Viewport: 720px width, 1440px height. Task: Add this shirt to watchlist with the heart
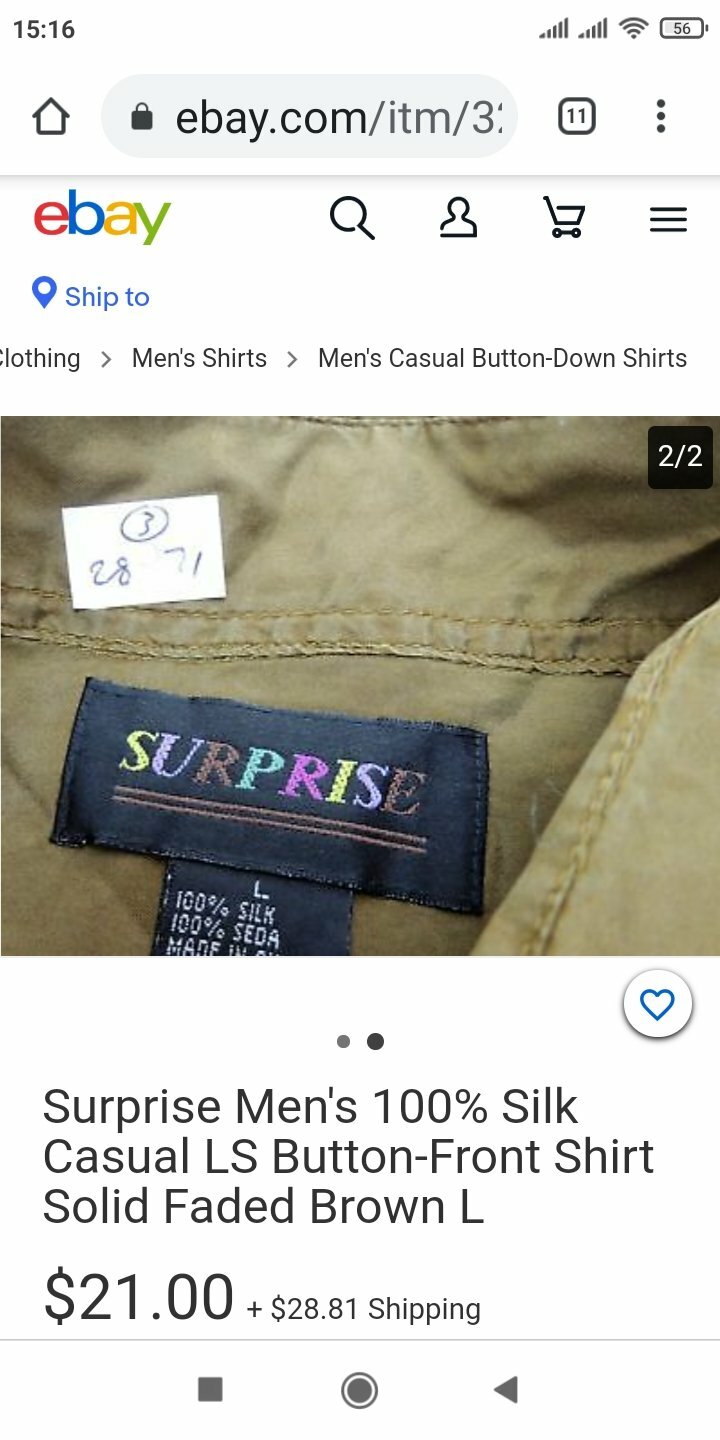657,1005
